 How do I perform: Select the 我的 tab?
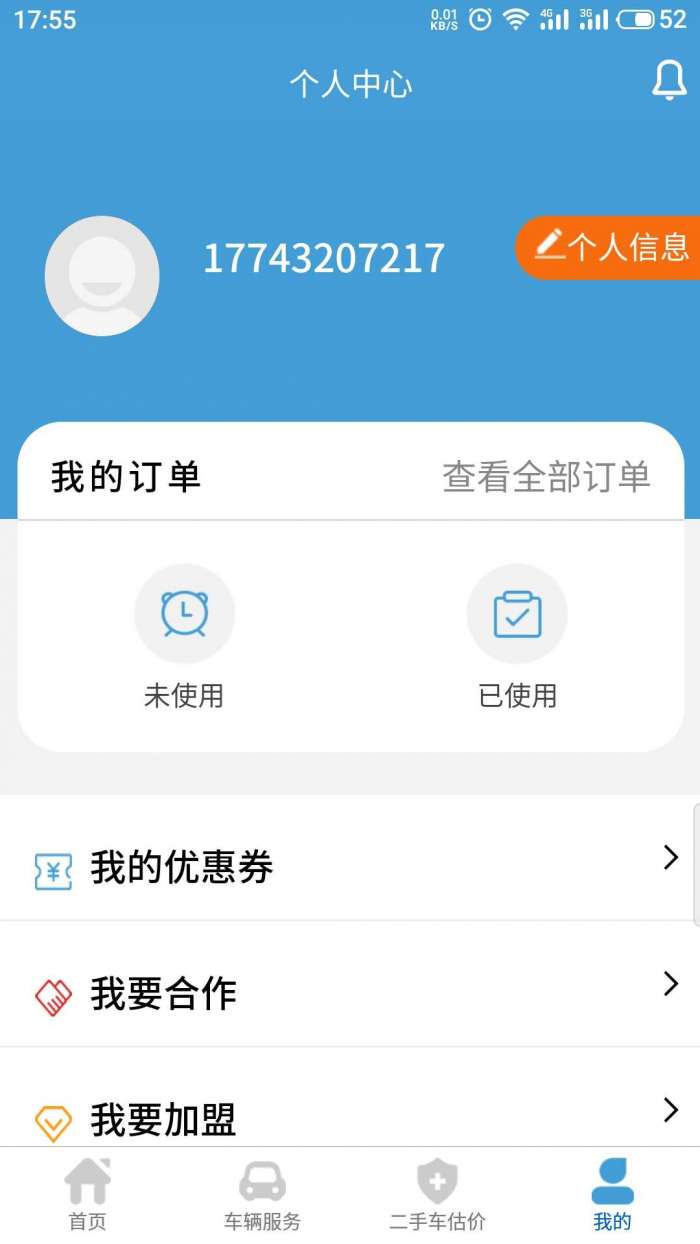tap(612, 1195)
